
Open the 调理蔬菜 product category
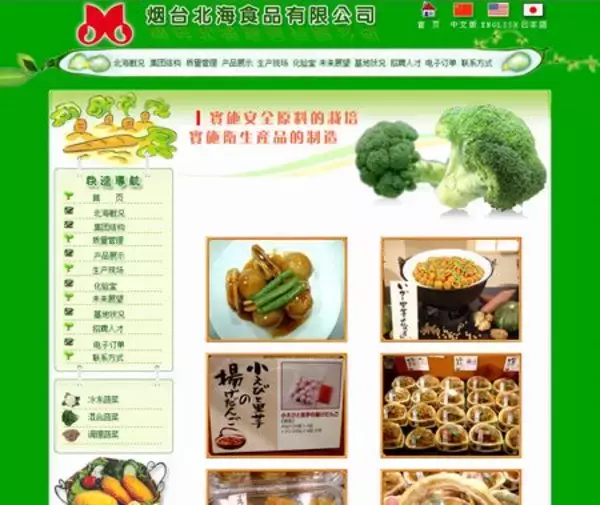coord(102,434)
